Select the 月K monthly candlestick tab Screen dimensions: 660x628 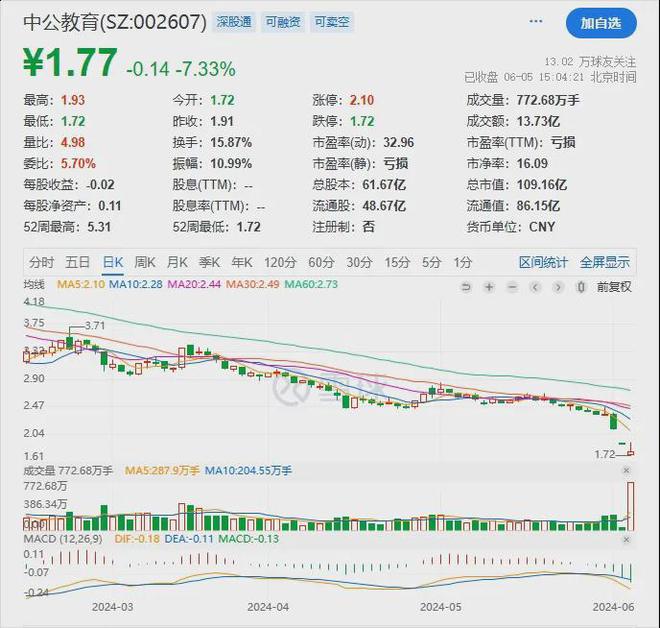tap(177, 262)
